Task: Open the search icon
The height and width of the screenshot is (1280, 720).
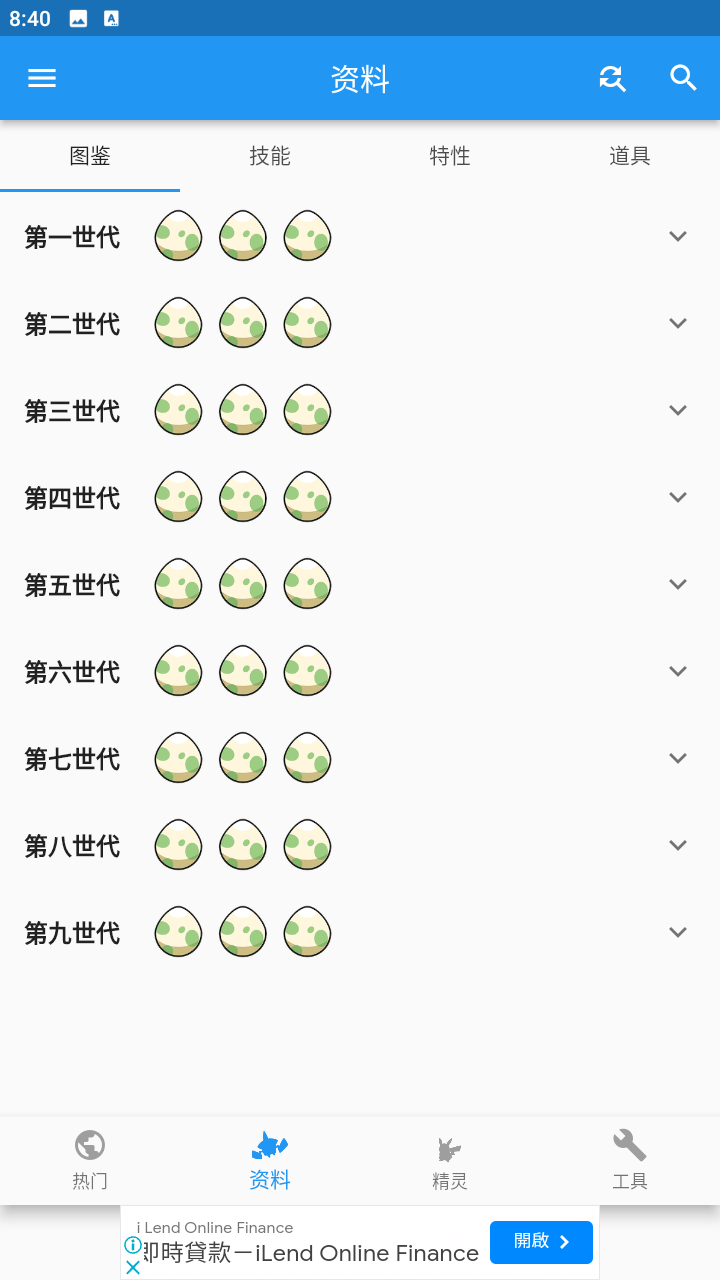Action: pos(683,78)
